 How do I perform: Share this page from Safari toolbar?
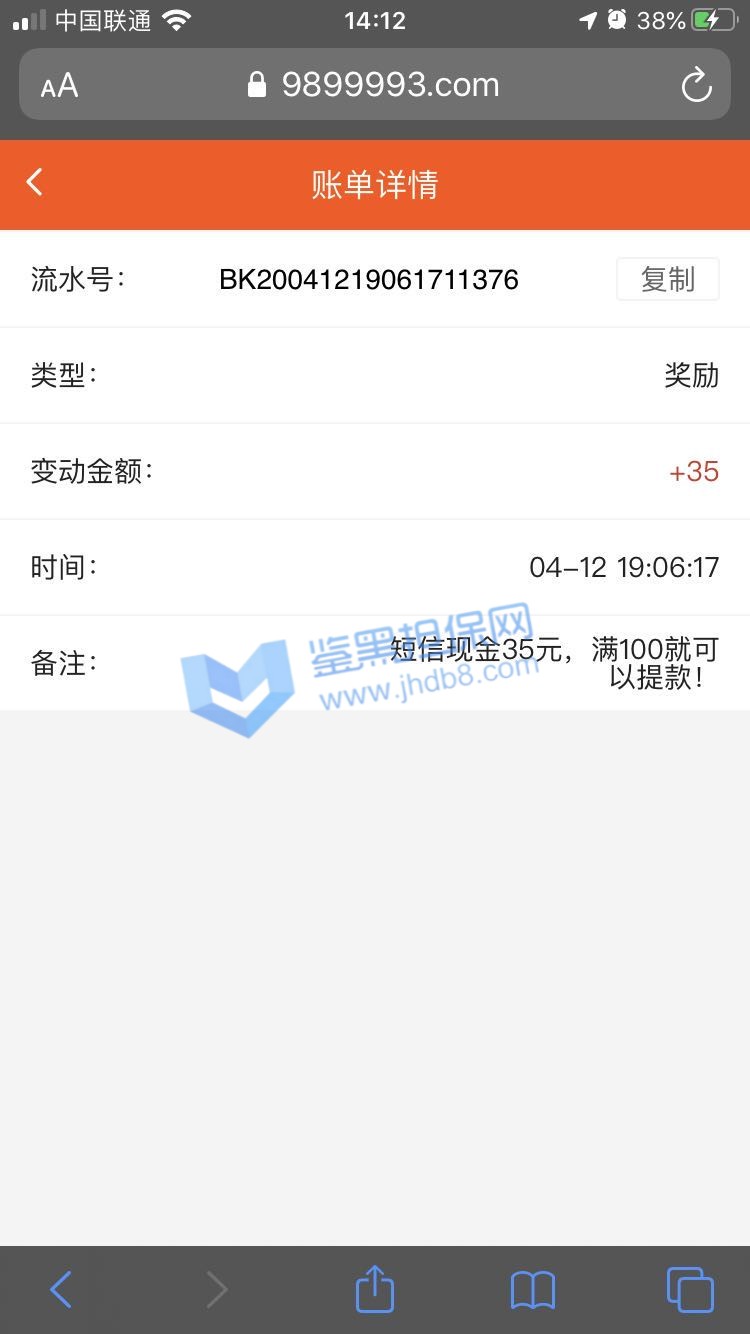(x=375, y=1289)
